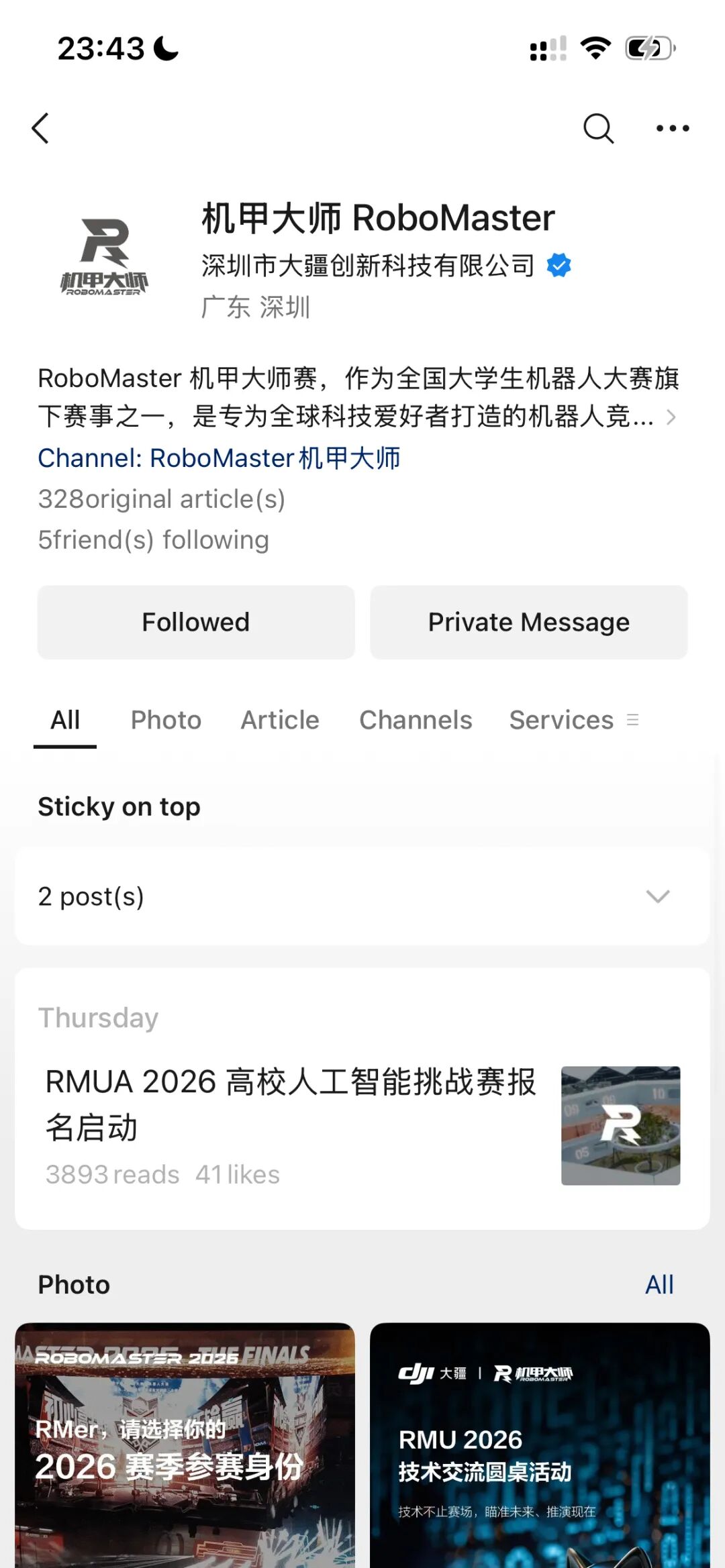Tap the Followed button
The image size is (725, 1568).
coord(196,622)
